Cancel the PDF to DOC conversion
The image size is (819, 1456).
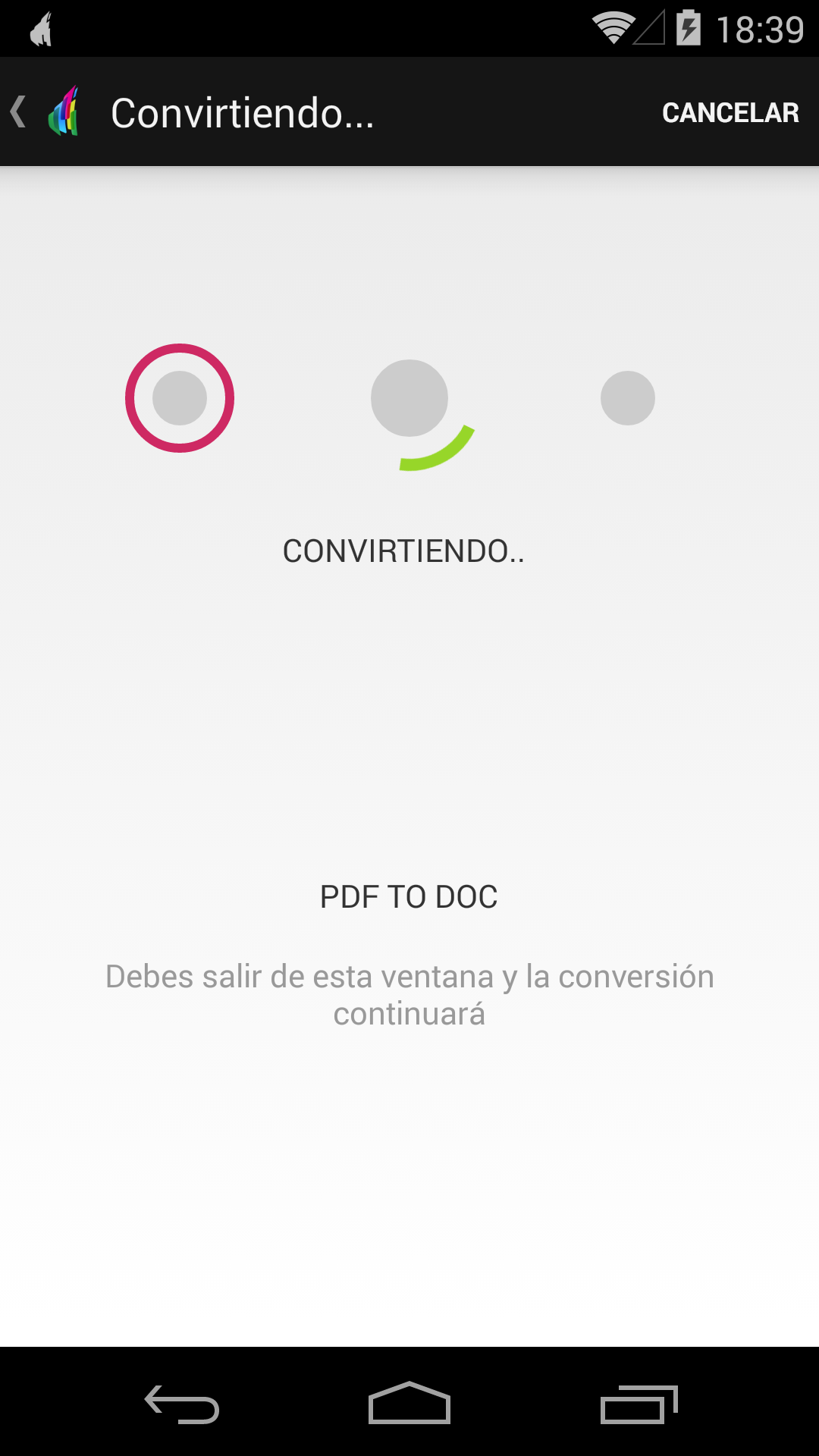click(x=730, y=112)
